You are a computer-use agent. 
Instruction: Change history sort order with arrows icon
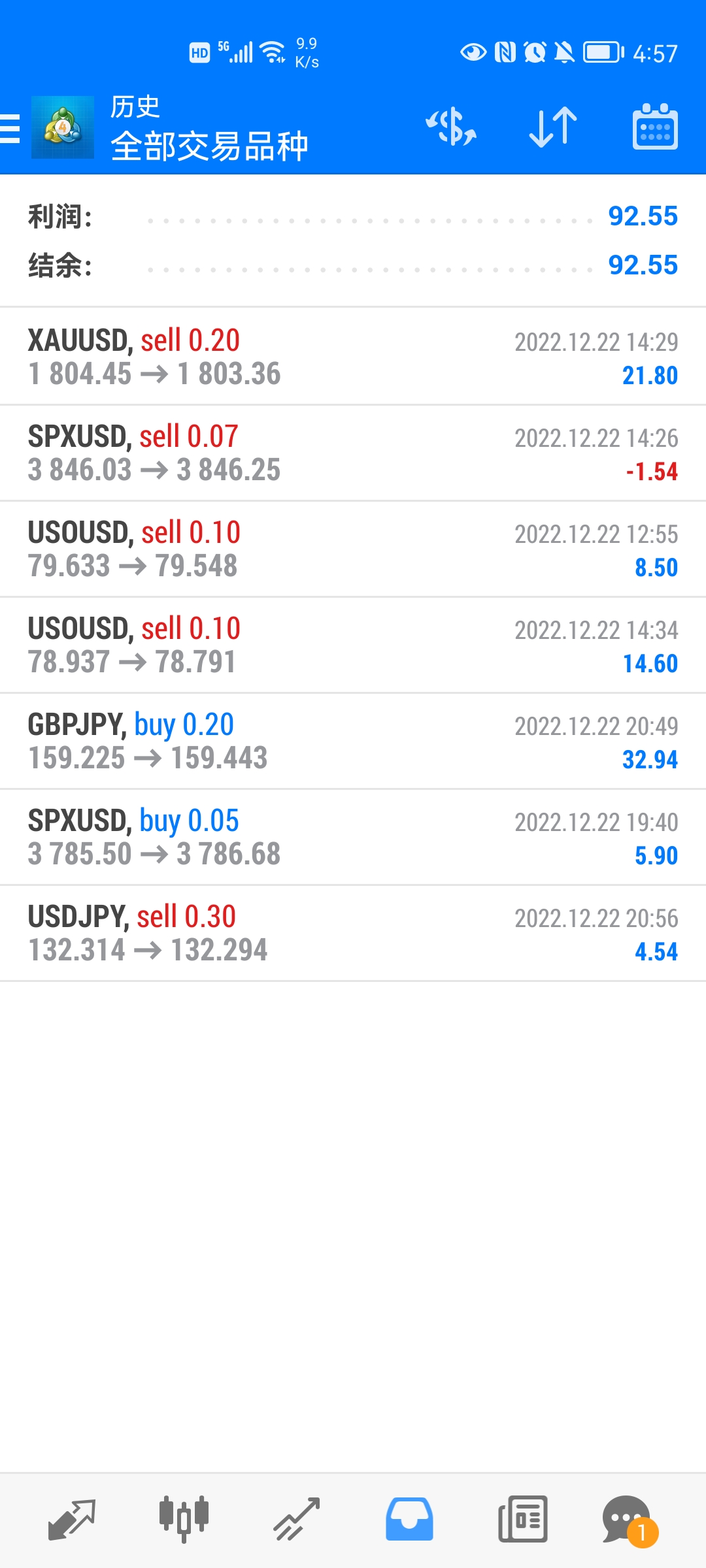point(553,127)
